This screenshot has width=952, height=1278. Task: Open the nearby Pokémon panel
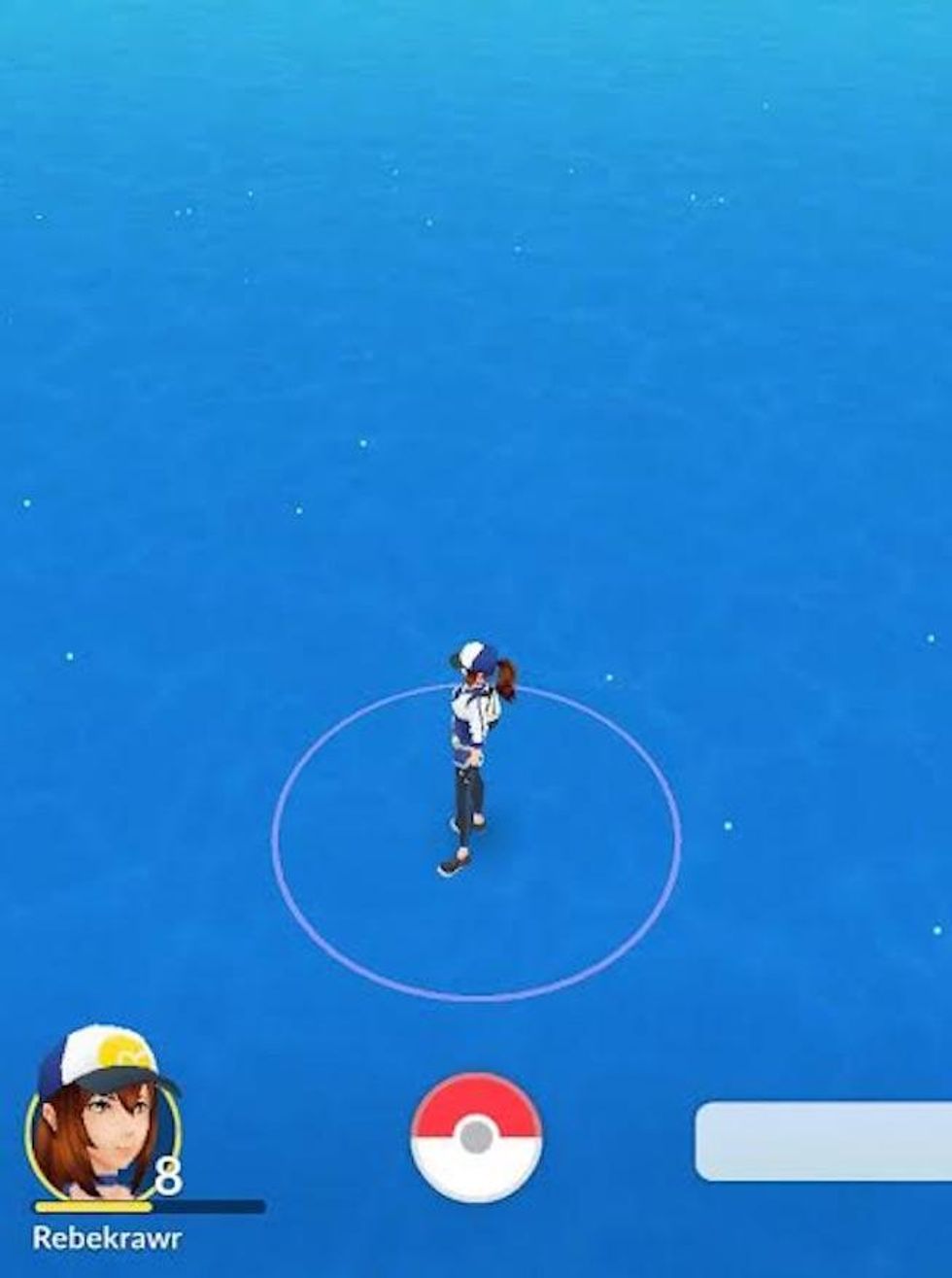[824, 1141]
